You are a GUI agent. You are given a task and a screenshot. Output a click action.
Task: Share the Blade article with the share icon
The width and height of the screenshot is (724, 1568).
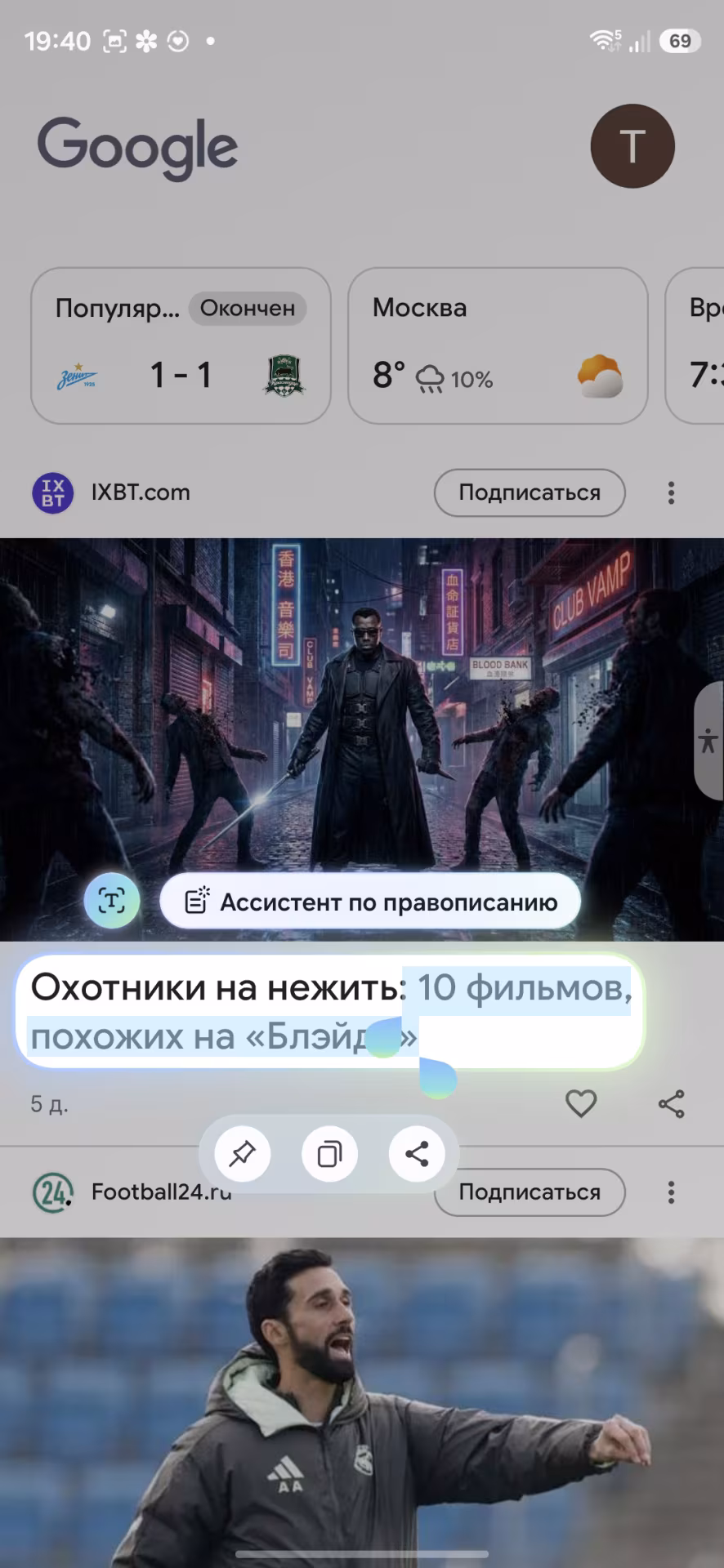(x=670, y=1103)
